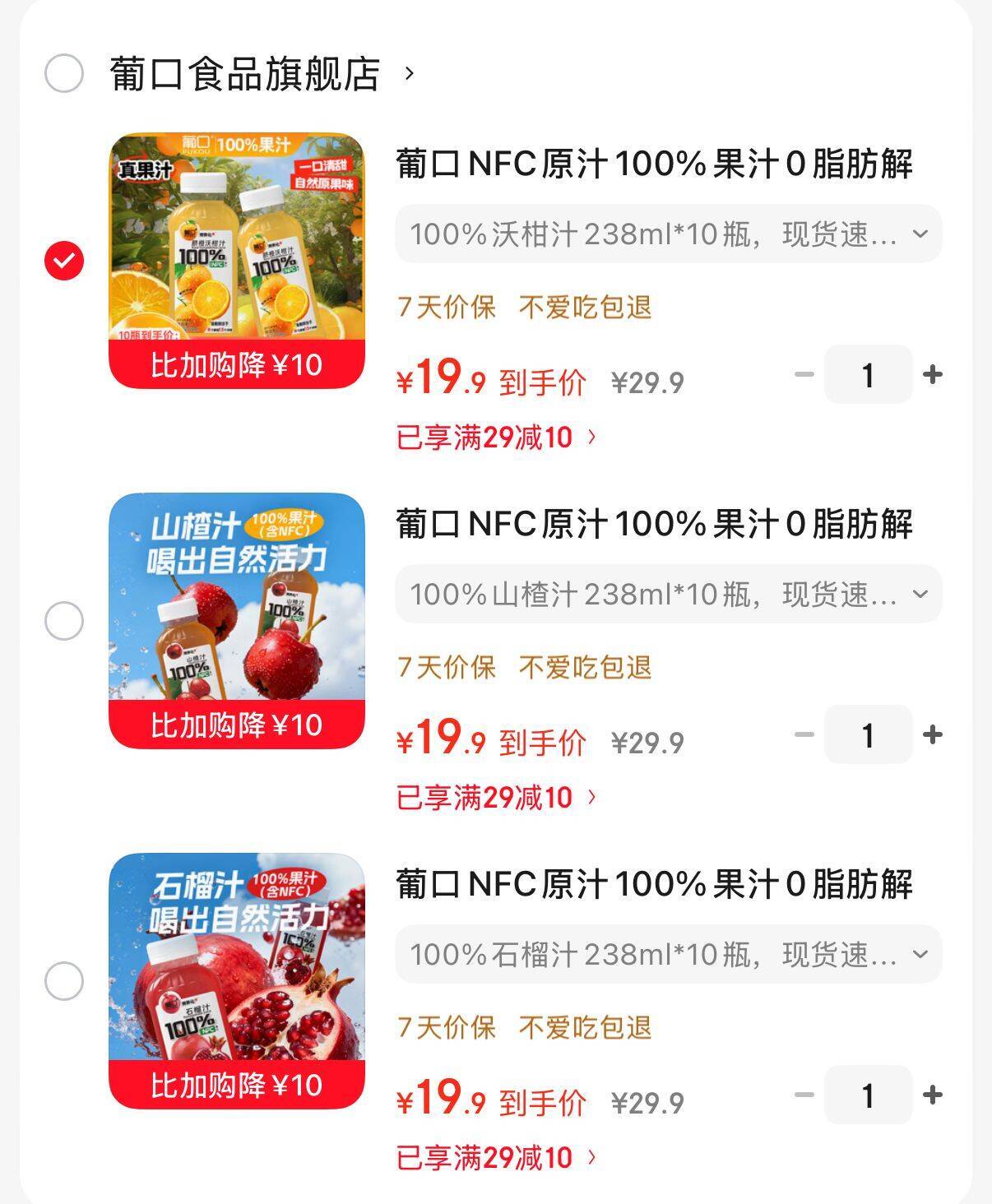This screenshot has width=992, height=1204.
Task: Uncheck the 沃柑汁 juice item
Action: coord(64,261)
